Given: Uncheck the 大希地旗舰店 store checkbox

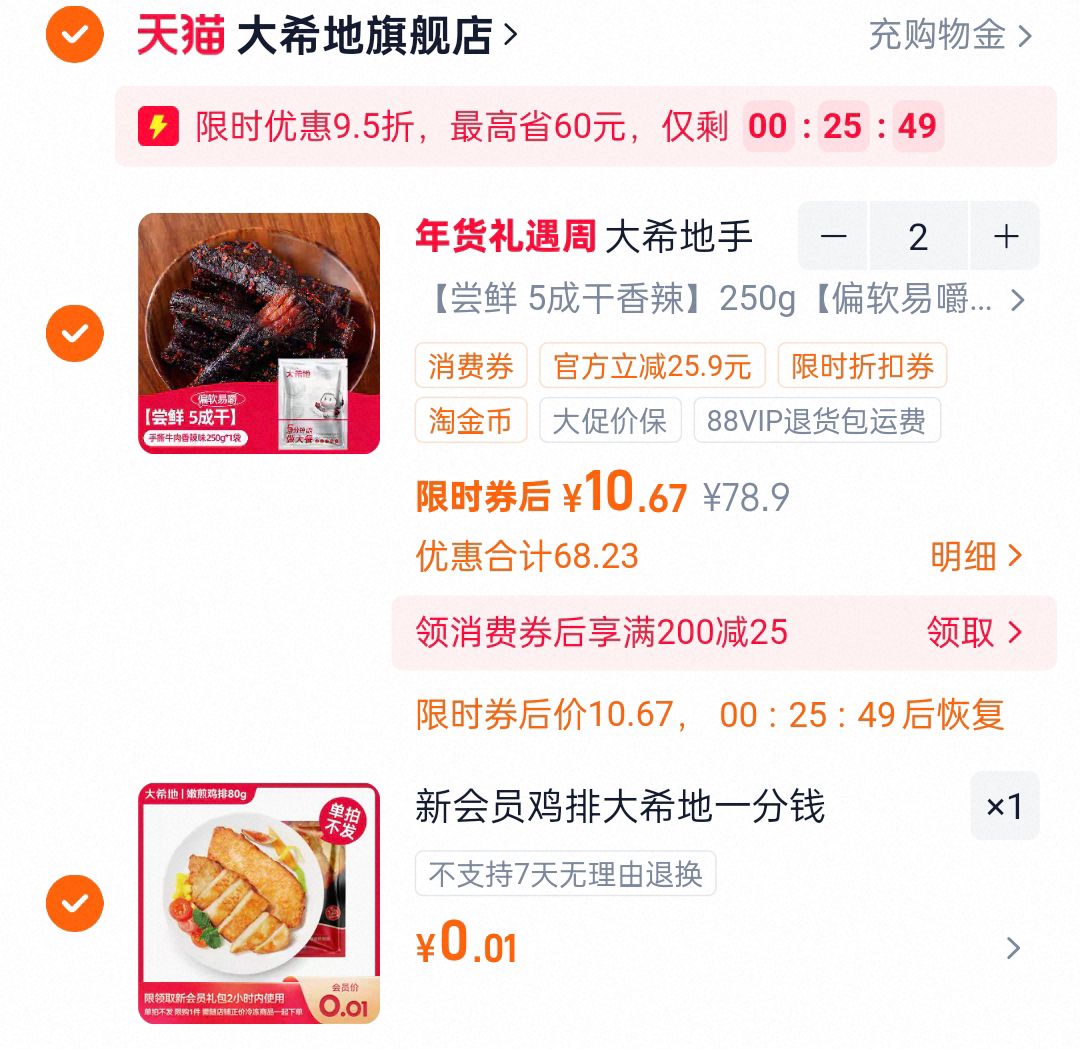Looking at the screenshot, I should click(x=75, y=35).
